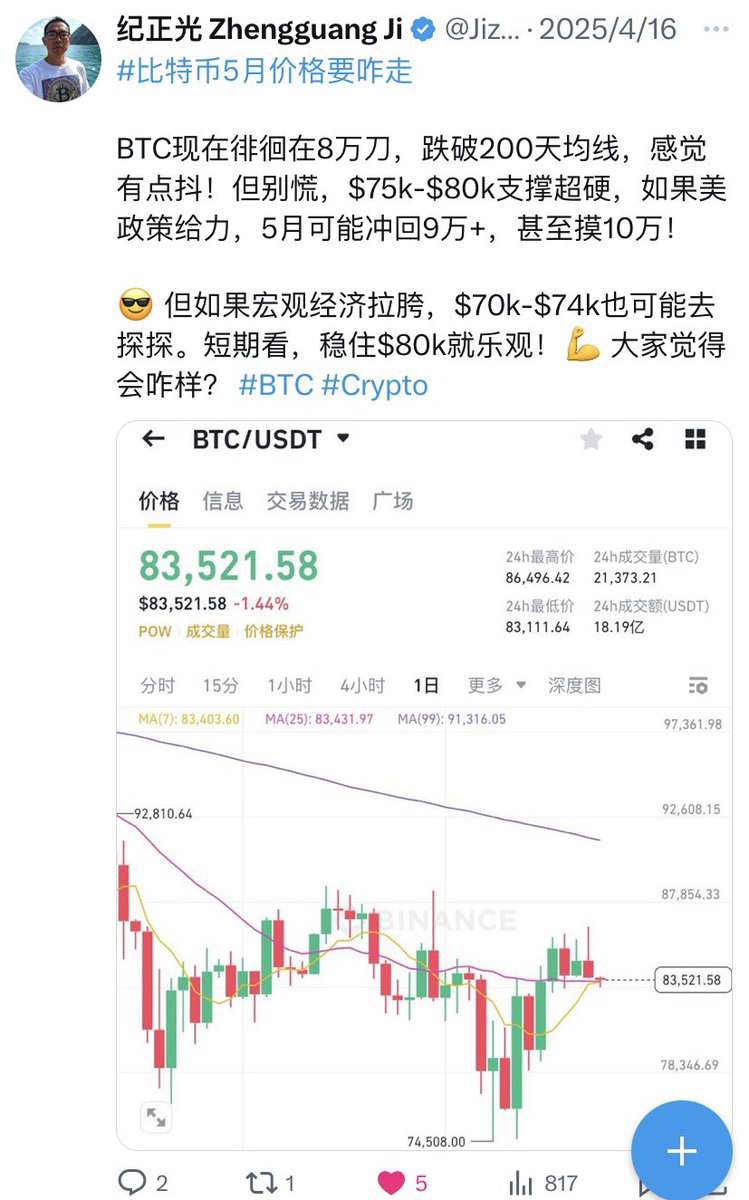Reply to this tweet
The height and width of the screenshot is (1200, 749).
tap(133, 1183)
